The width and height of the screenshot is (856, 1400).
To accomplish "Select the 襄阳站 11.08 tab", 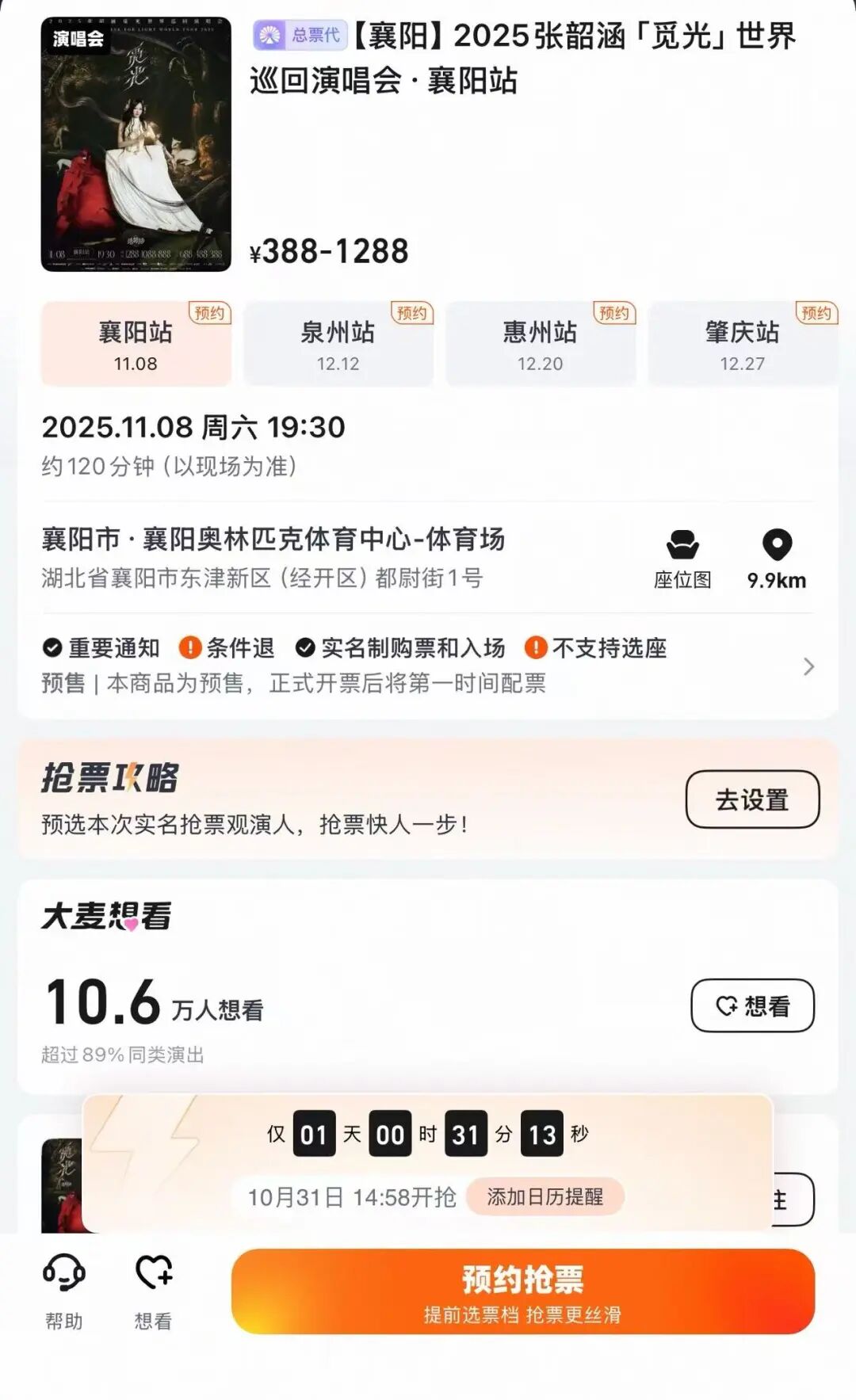I will click(136, 345).
